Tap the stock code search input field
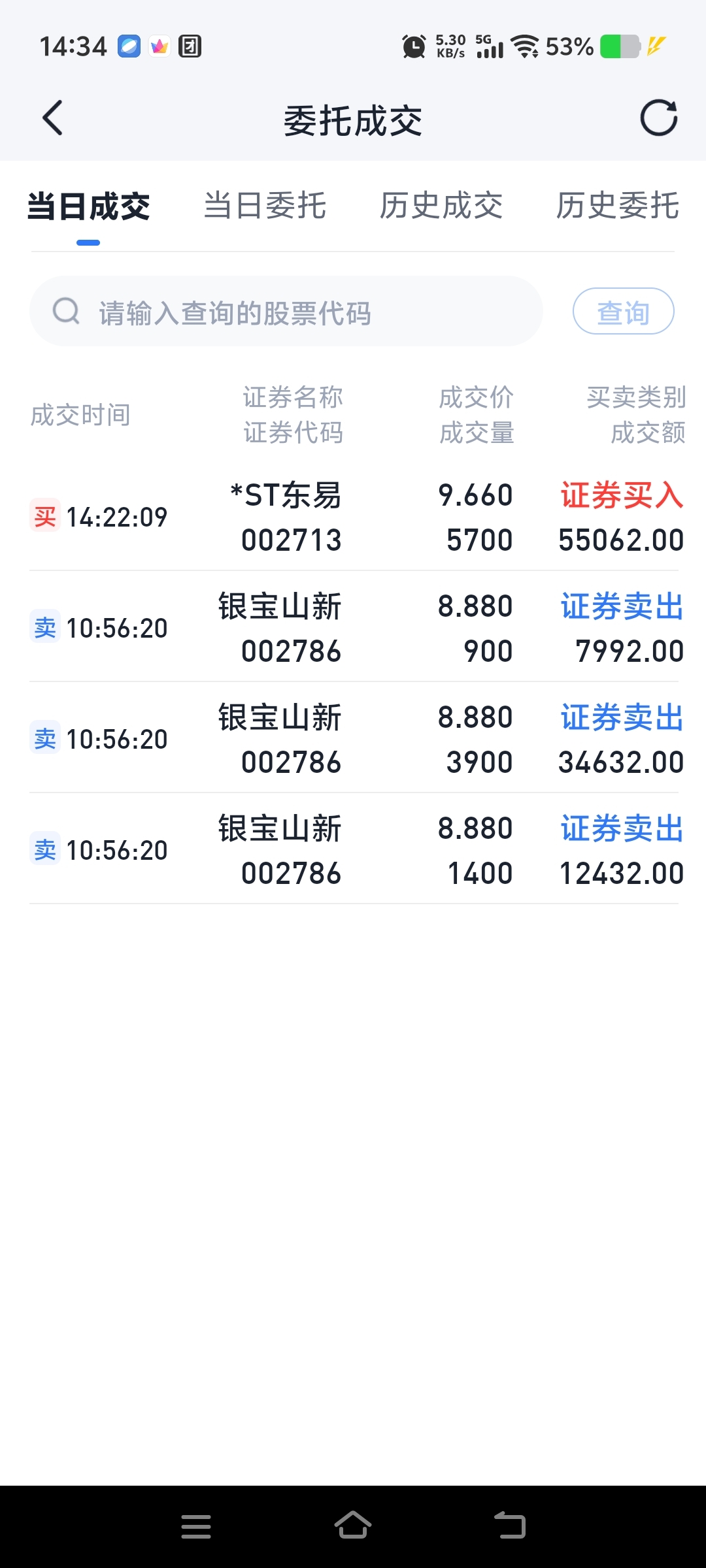The height and width of the screenshot is (1568, 706). coord(288,312)
